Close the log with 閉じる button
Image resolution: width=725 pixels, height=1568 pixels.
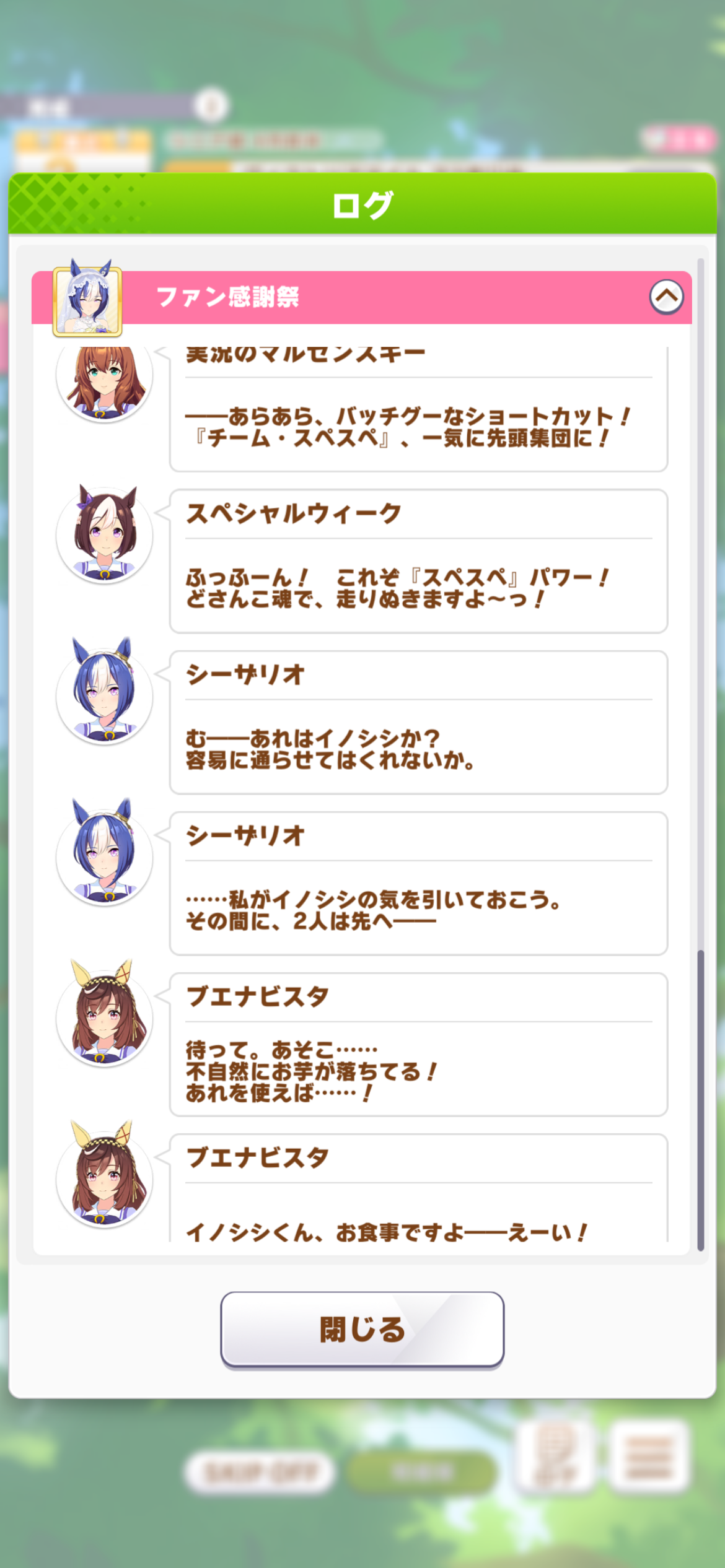tap(362, 1330)
